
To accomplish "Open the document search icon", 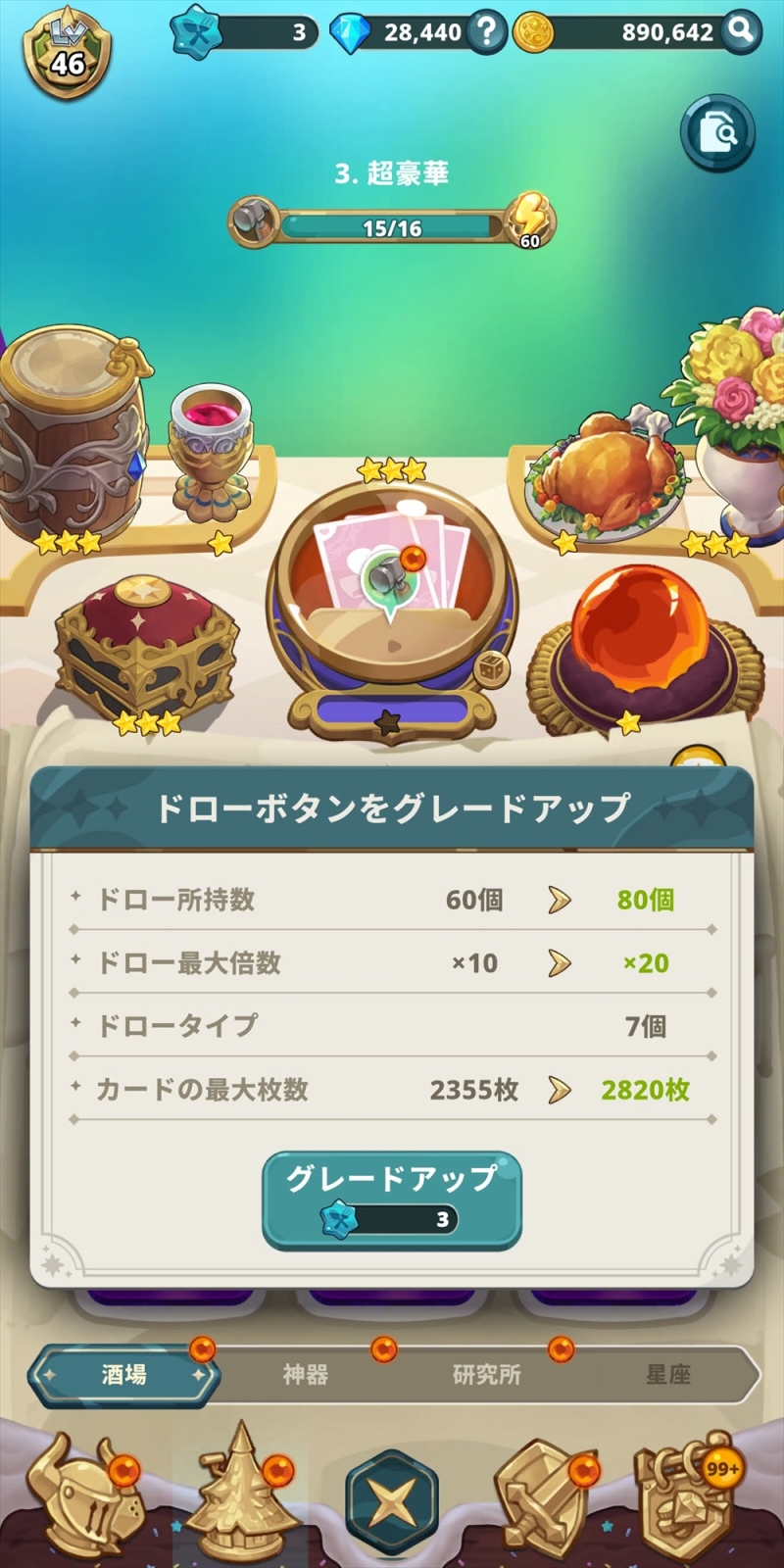I will (717, 132).
